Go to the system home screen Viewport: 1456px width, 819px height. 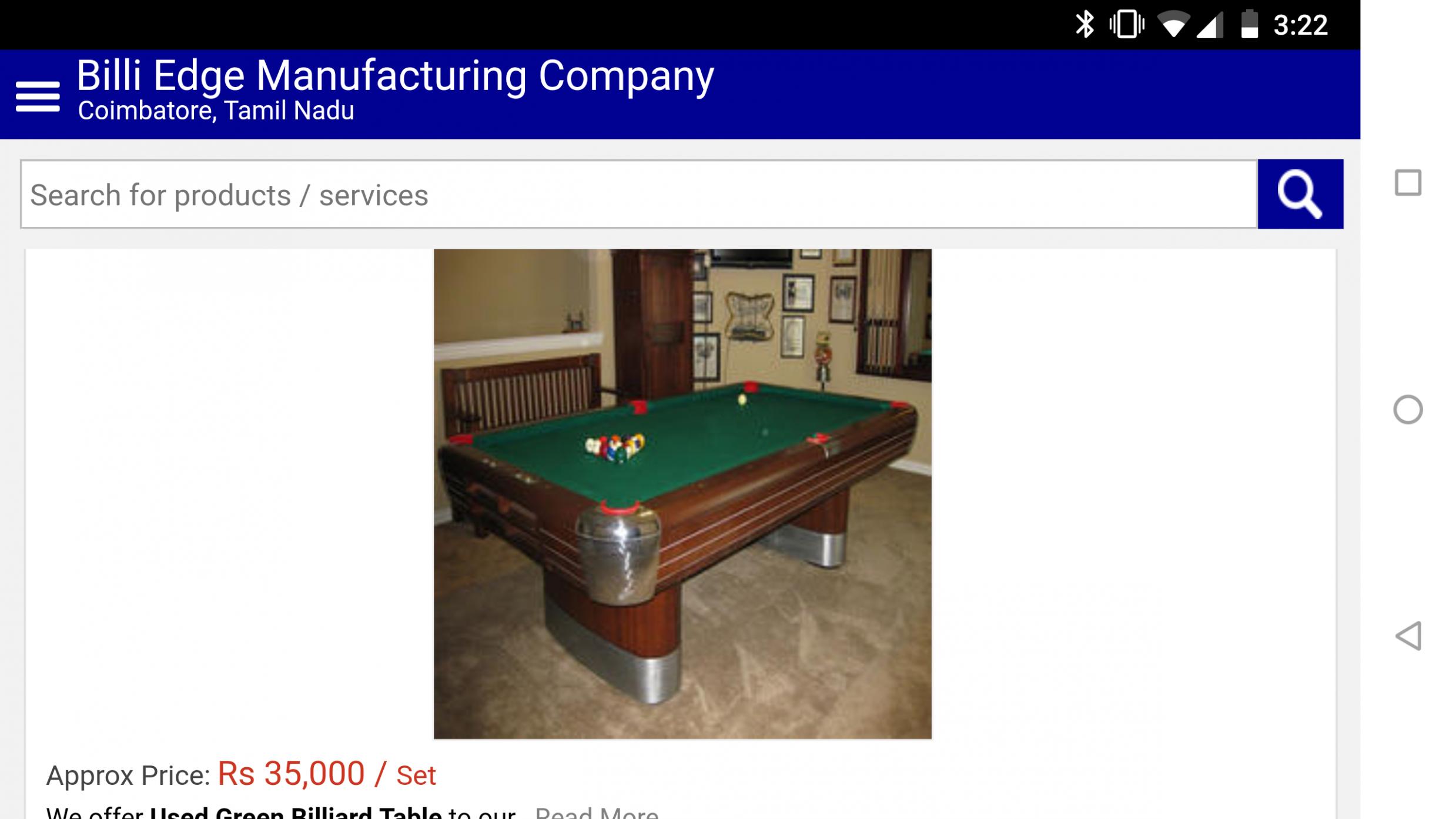coord(1408,409)
